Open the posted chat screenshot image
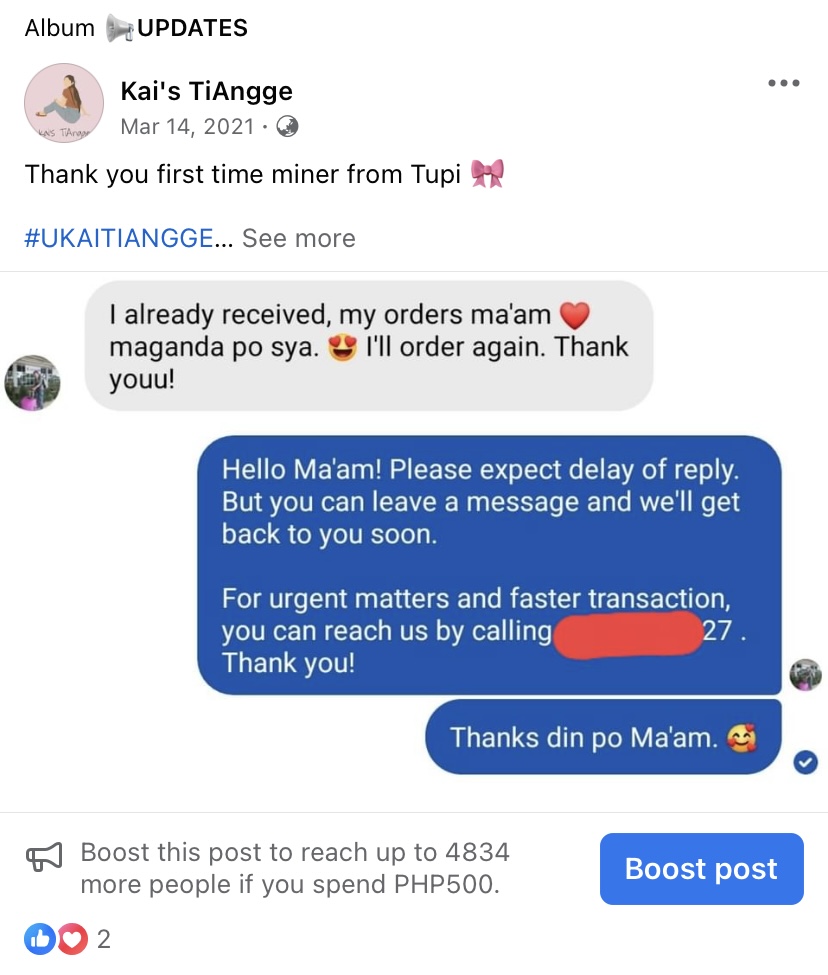This screenshot has width=828, height=975. pyautogui.click(x=414, y=540)
